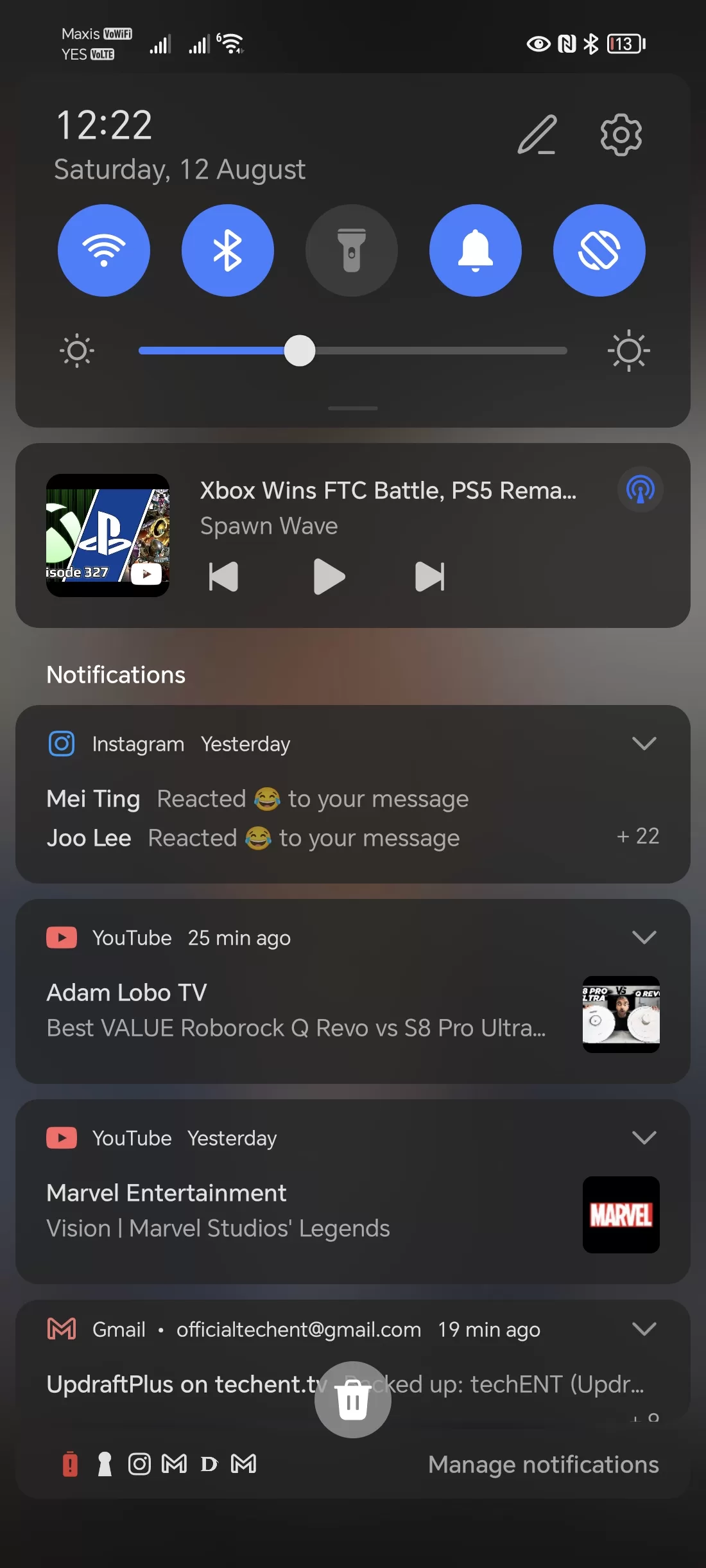This screenshot has width=706, height=1568.
Task: Turn off Wi-Fi toggle
Action: click(x=104, y=250)
